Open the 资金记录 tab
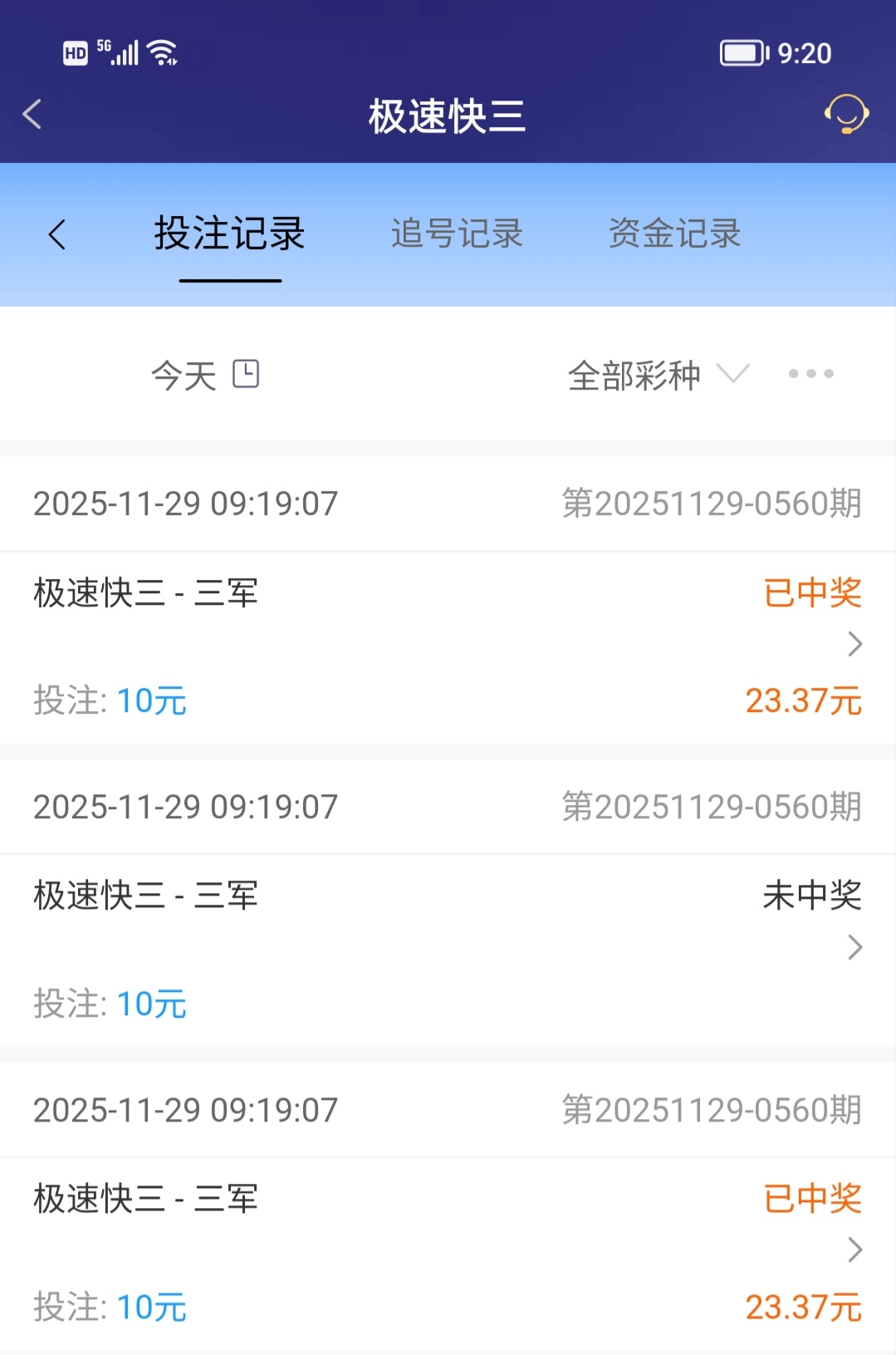This screenshot has height=1355, width=896. click(674, 234)
